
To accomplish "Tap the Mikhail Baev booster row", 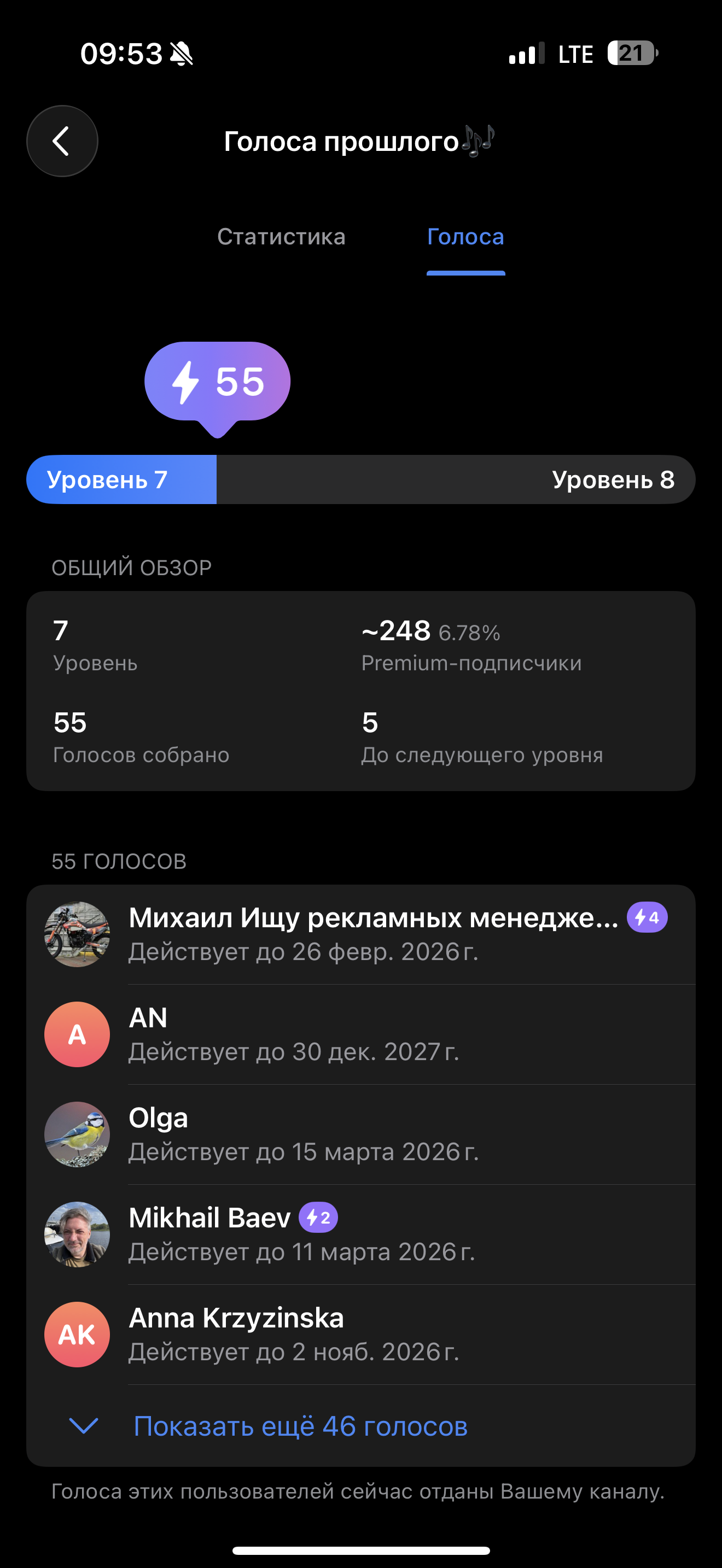I will 360,1234.
